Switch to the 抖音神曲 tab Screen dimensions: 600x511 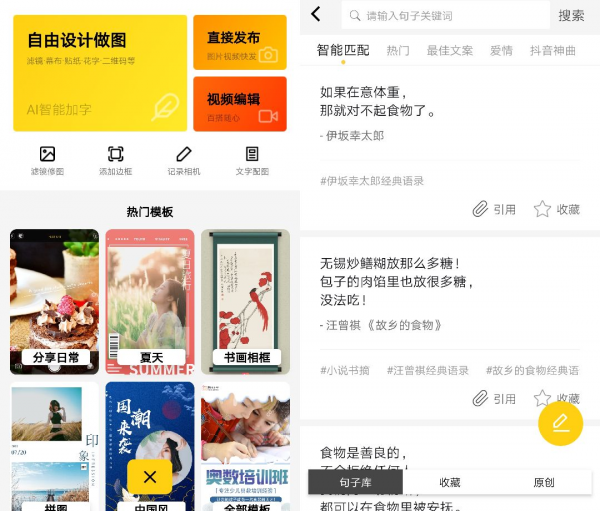point(552,50)
